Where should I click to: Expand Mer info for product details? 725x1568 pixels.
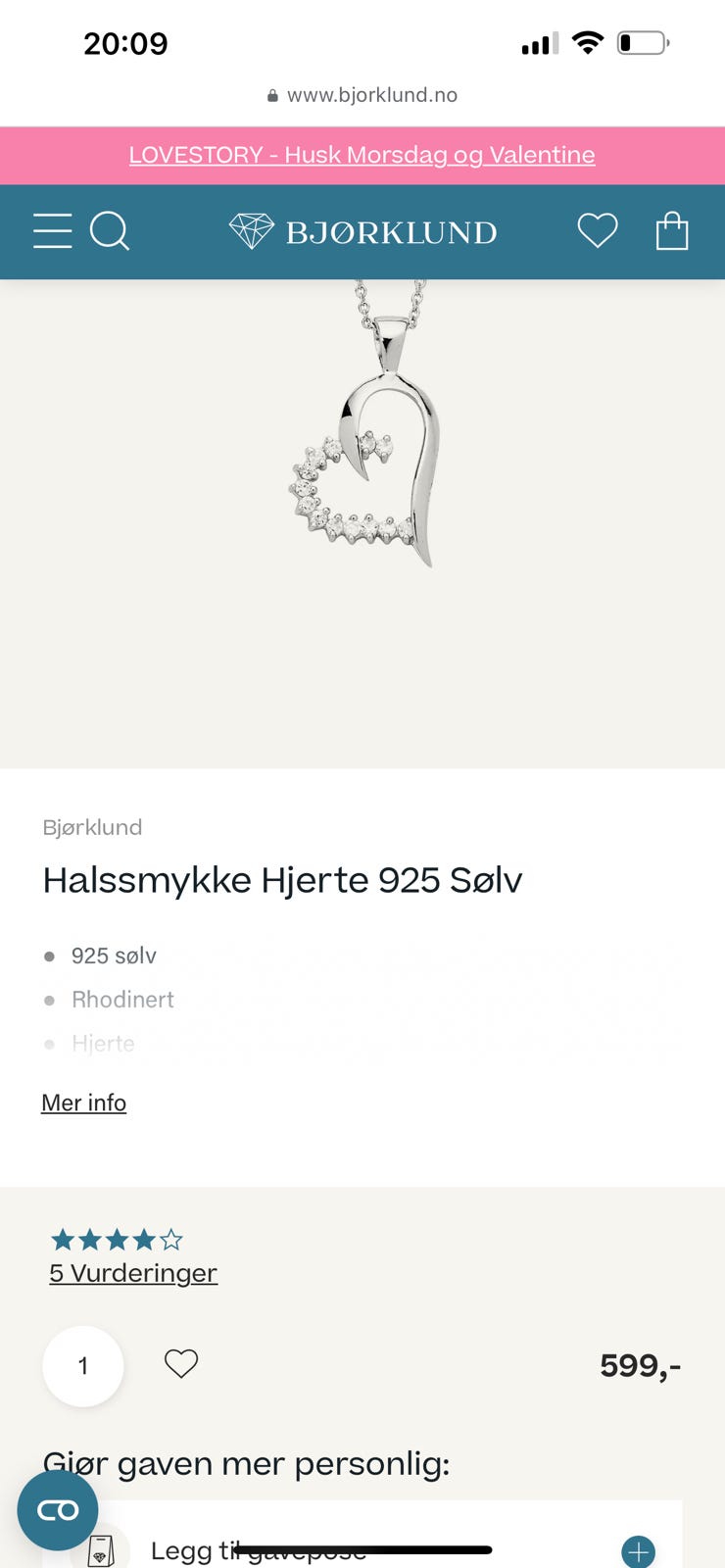(83, 1102)
